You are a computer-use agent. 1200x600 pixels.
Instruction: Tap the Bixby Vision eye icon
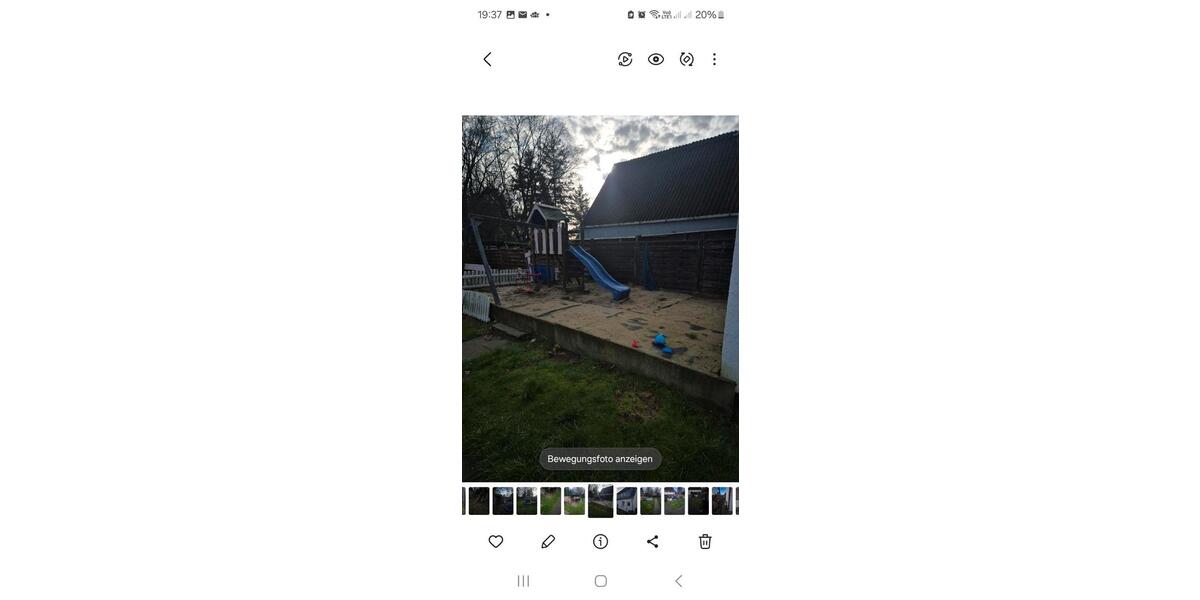pos(656,59)
